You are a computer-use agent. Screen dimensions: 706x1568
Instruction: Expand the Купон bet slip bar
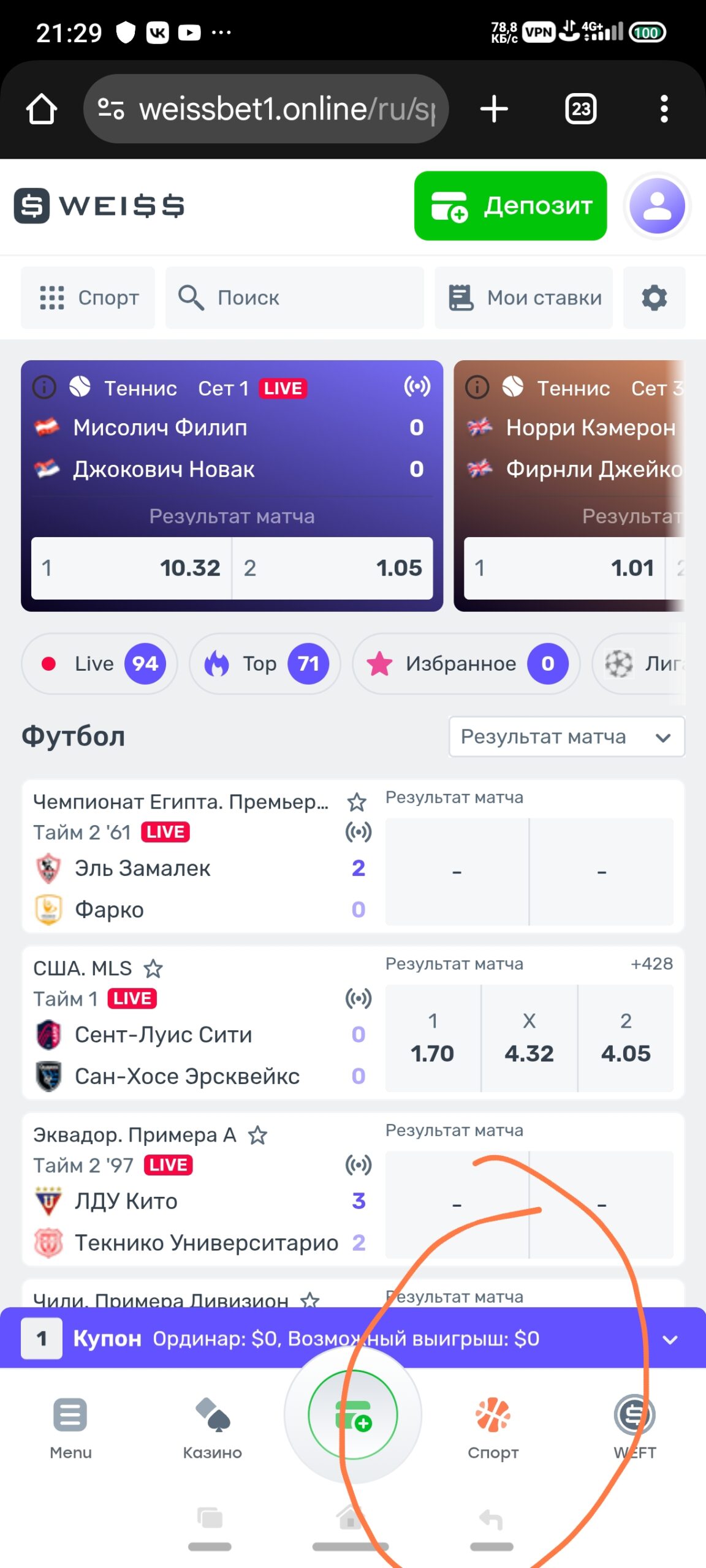(x=670, y=1340)
